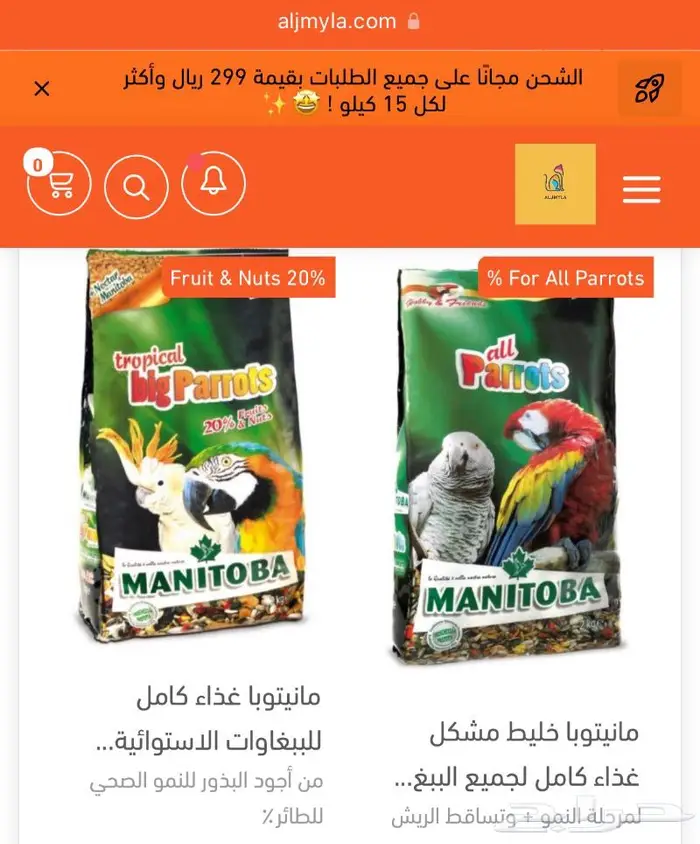Go to the Aljmyla store homepage logo
The width and height of the screenshot is (700, 844).
click(x=555, y=184)
